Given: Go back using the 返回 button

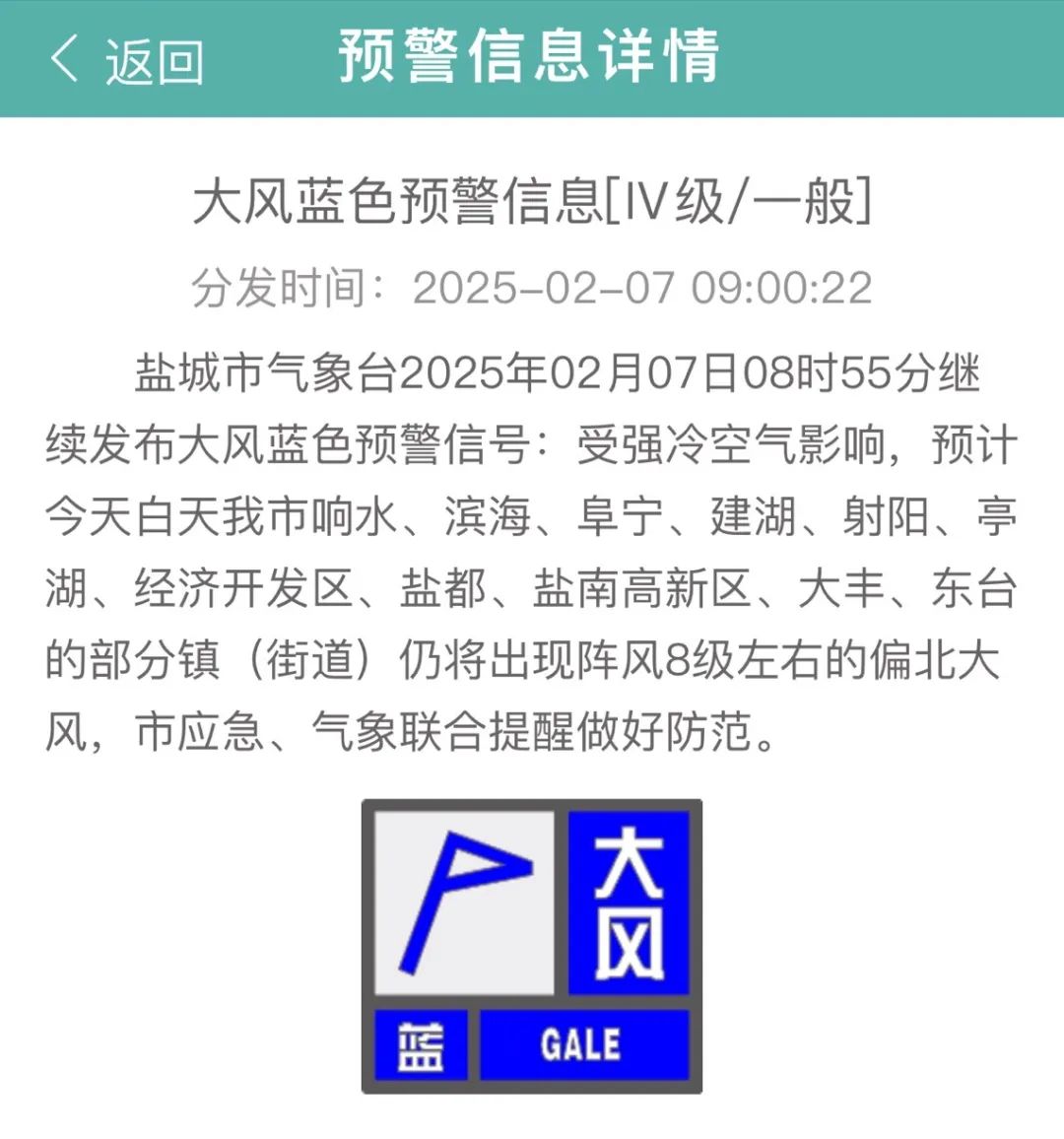Looking at the screenshot, I should 126,60.
